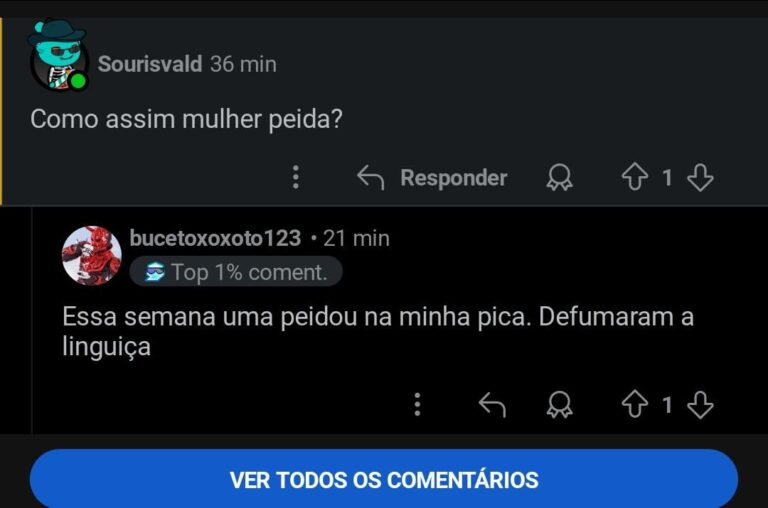Open bucetoxoxoto123's profile avatar
Screen dimensions: 768x508
(92, 255)
